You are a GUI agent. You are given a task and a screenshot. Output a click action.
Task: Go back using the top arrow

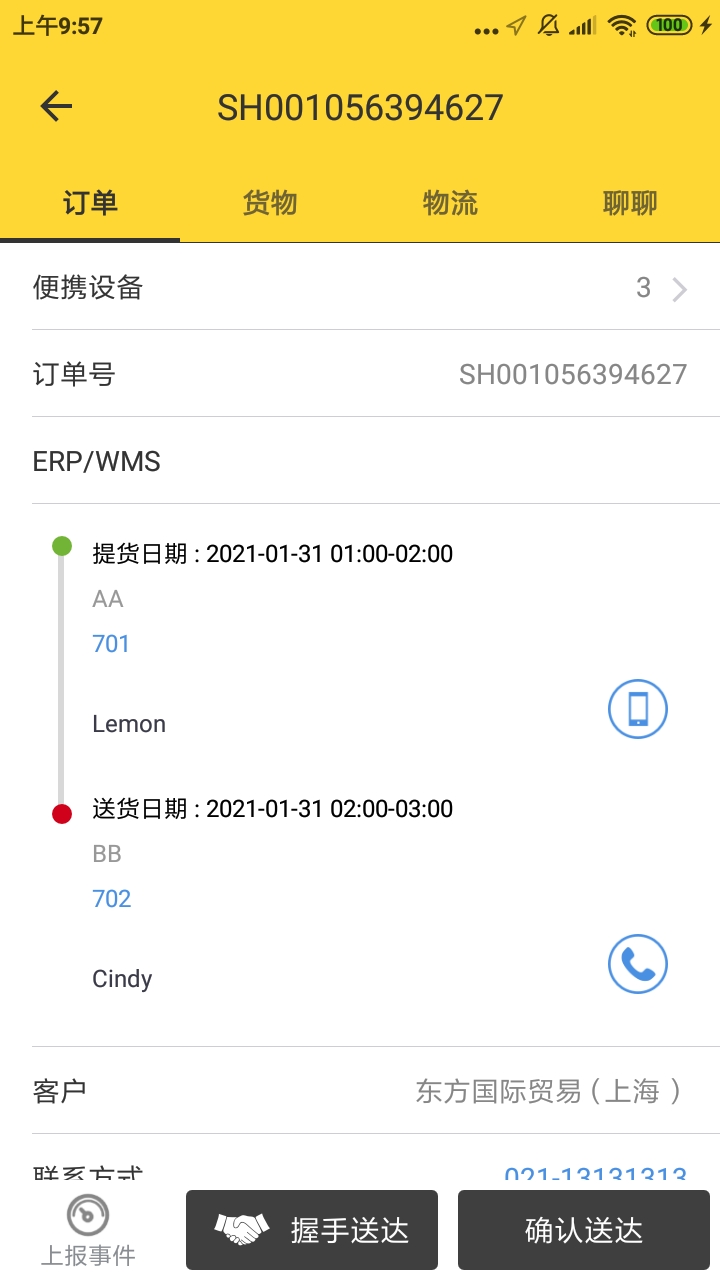[57, 107]
